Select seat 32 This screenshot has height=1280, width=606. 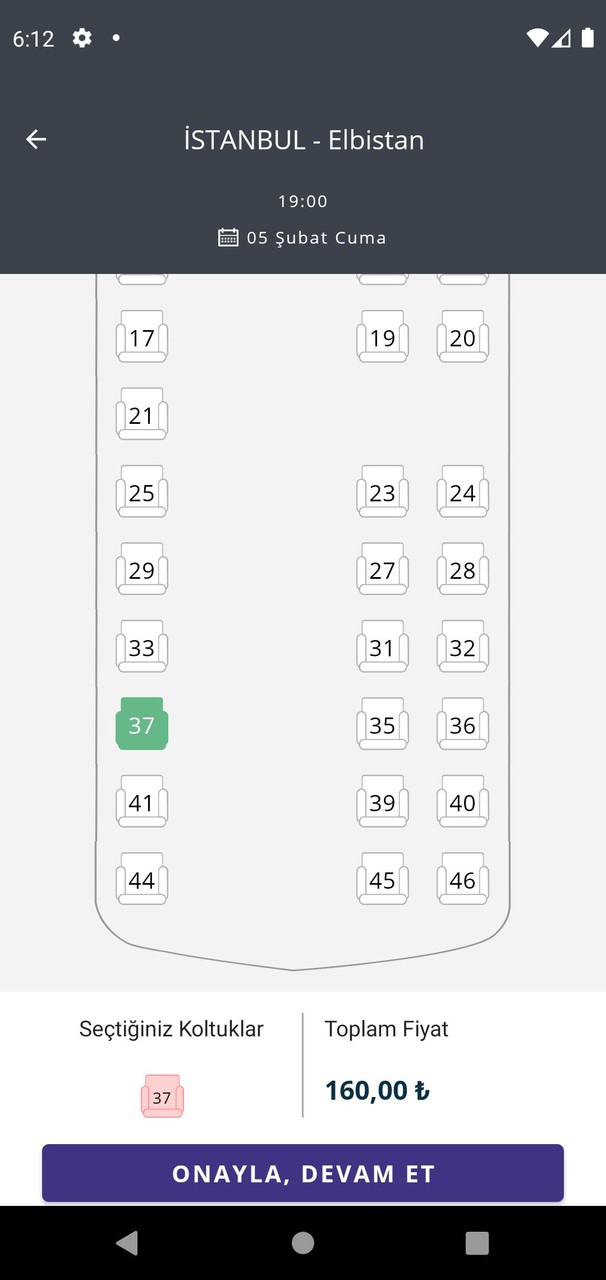pos(462,647)
